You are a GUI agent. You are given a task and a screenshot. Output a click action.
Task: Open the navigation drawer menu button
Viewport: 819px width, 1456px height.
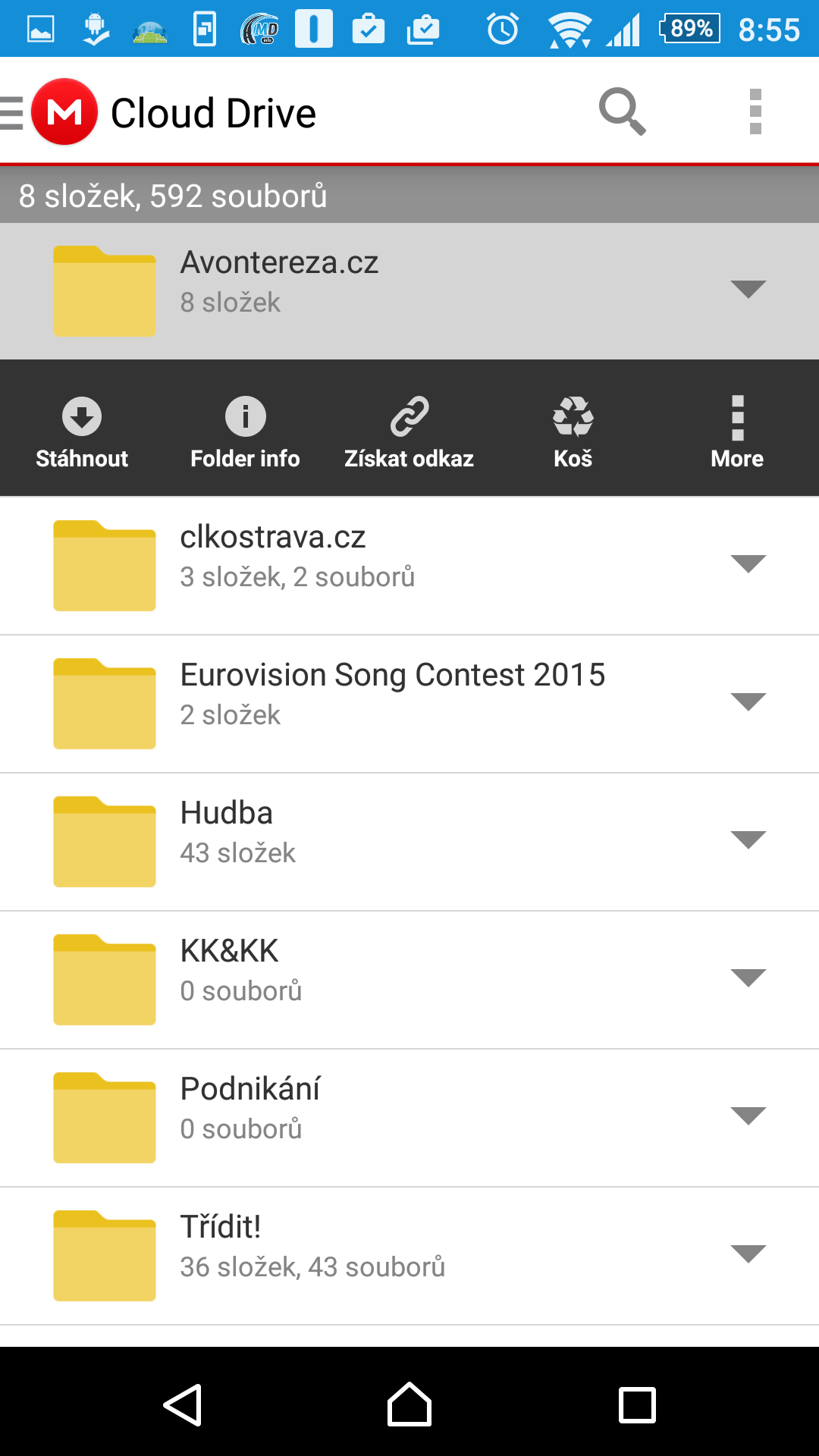pyautogui.click(x=11, y=113)
